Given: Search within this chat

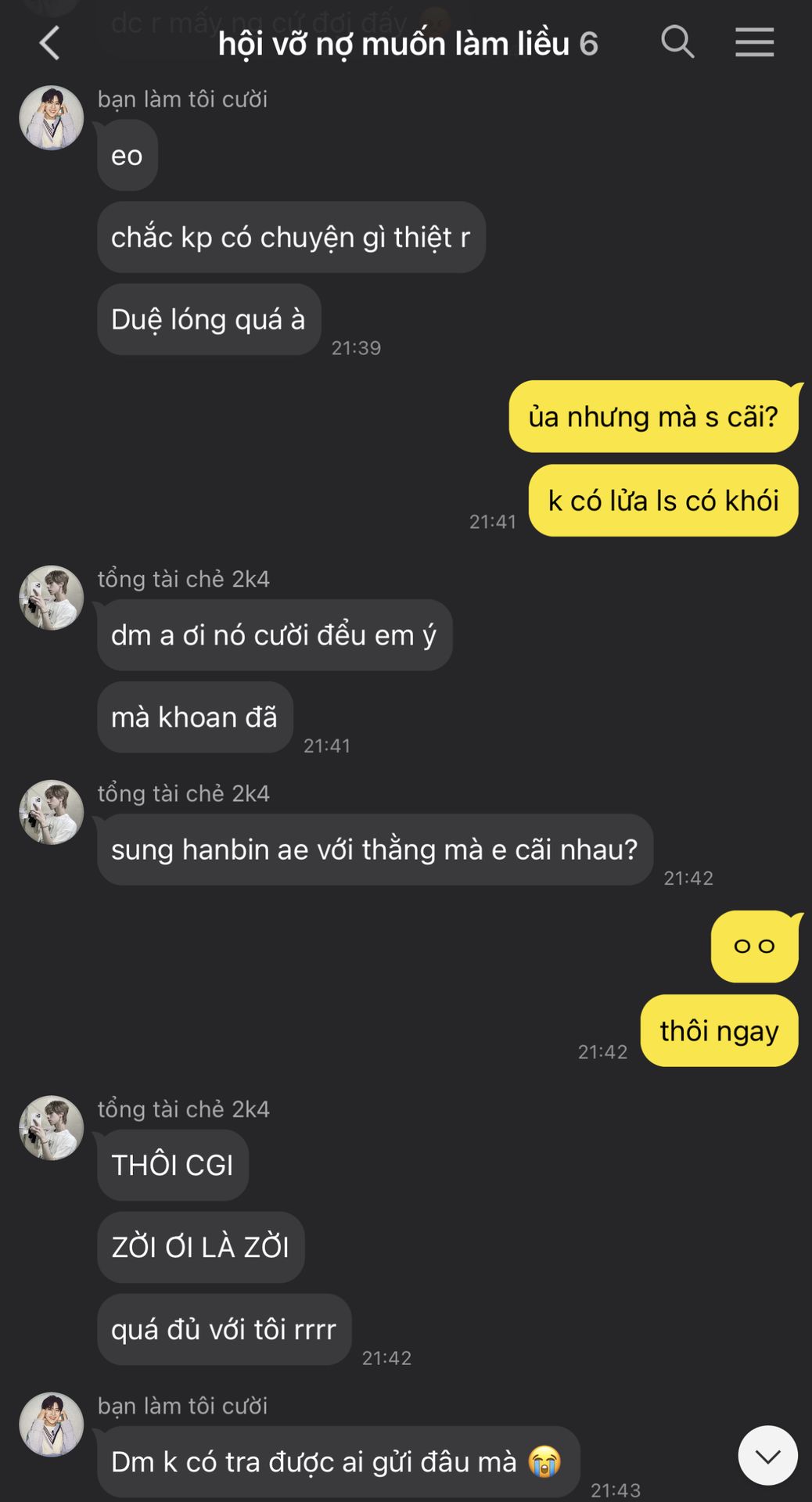Looking at the screenshot, I should point(677,42).
